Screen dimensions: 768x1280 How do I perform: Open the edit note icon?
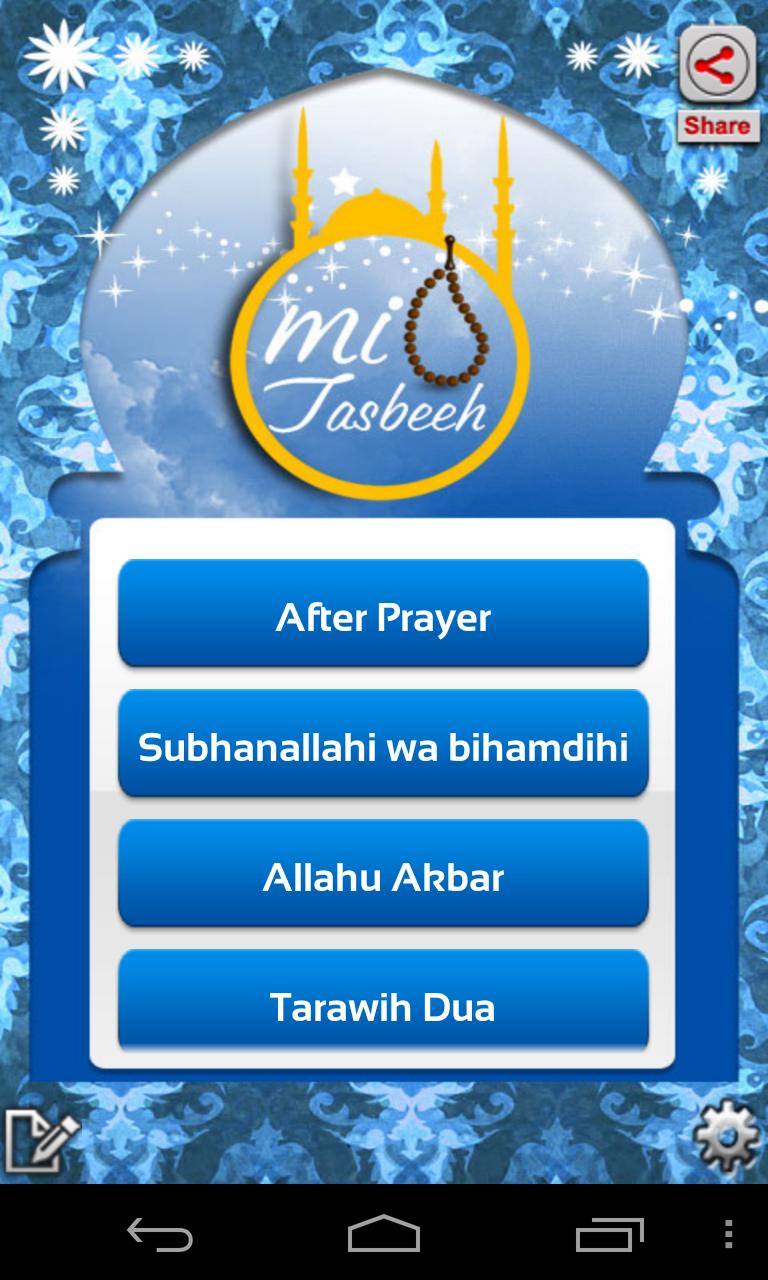click(40, 1139)
